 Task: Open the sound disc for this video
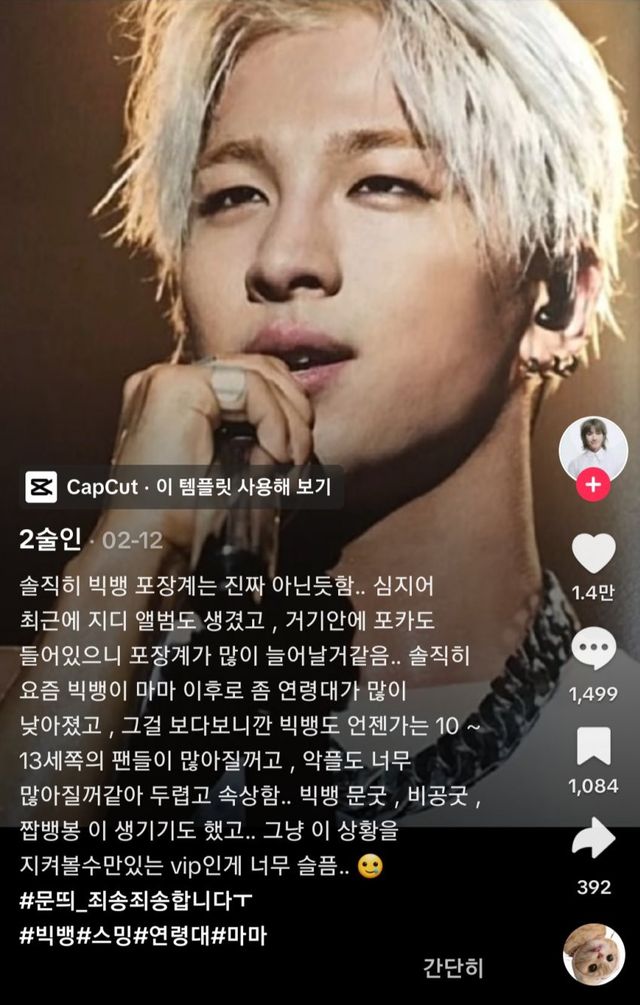coord(593,954)
